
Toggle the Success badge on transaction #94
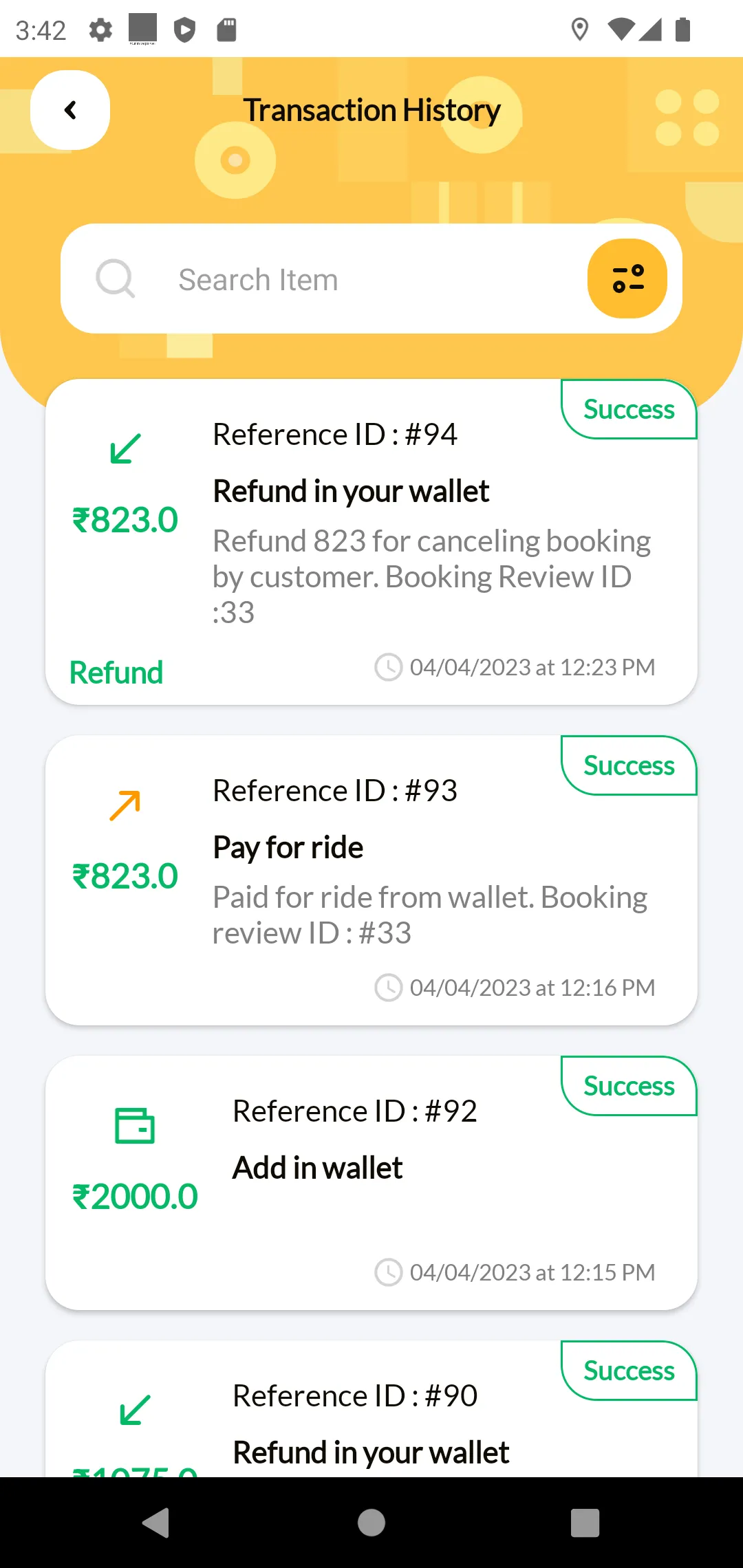[628, 409]
